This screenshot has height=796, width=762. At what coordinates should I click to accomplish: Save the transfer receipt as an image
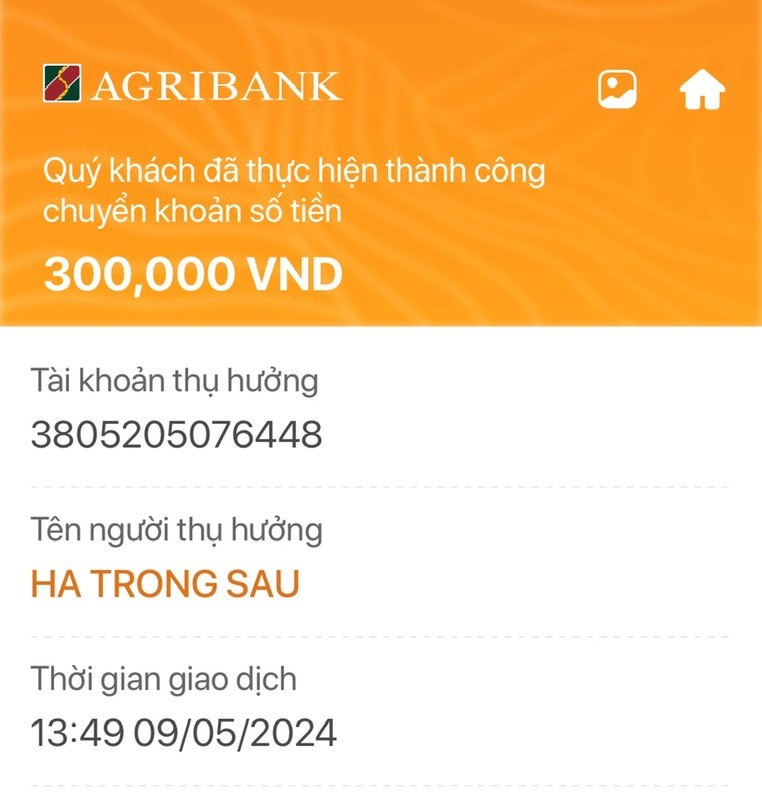click(617, 90)
